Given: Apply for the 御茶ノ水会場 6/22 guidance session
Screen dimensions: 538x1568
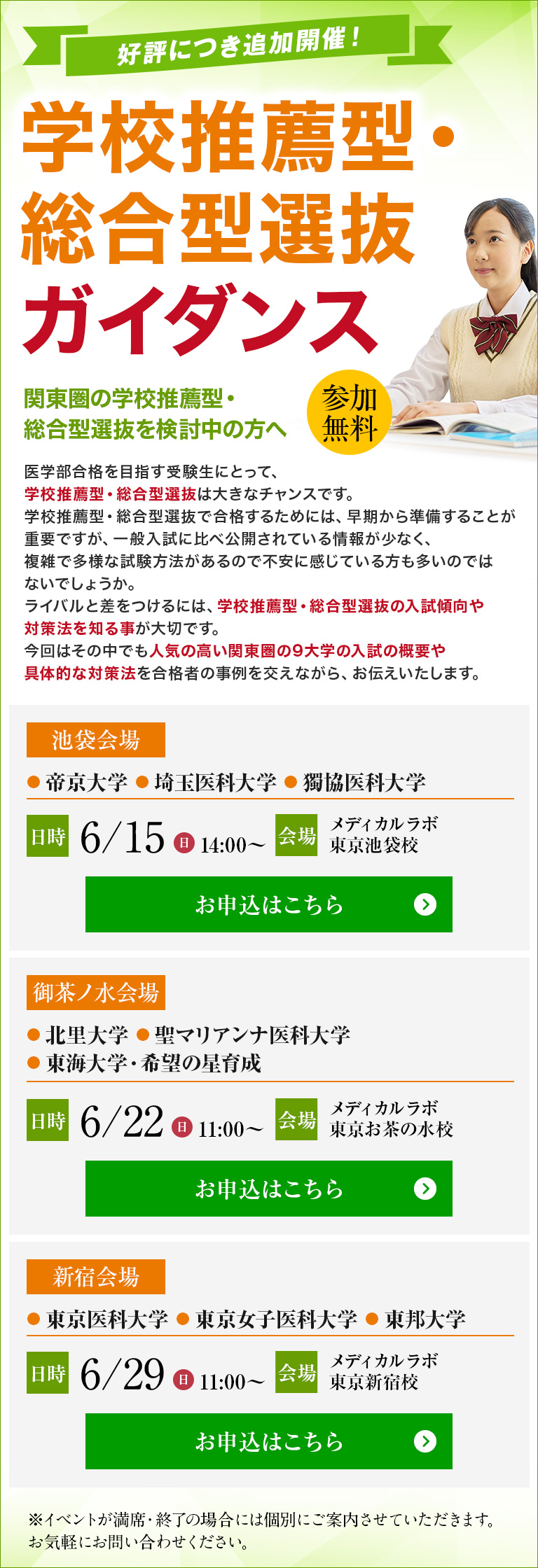Looking at the screenshot, I should [x=268, y=1188].
